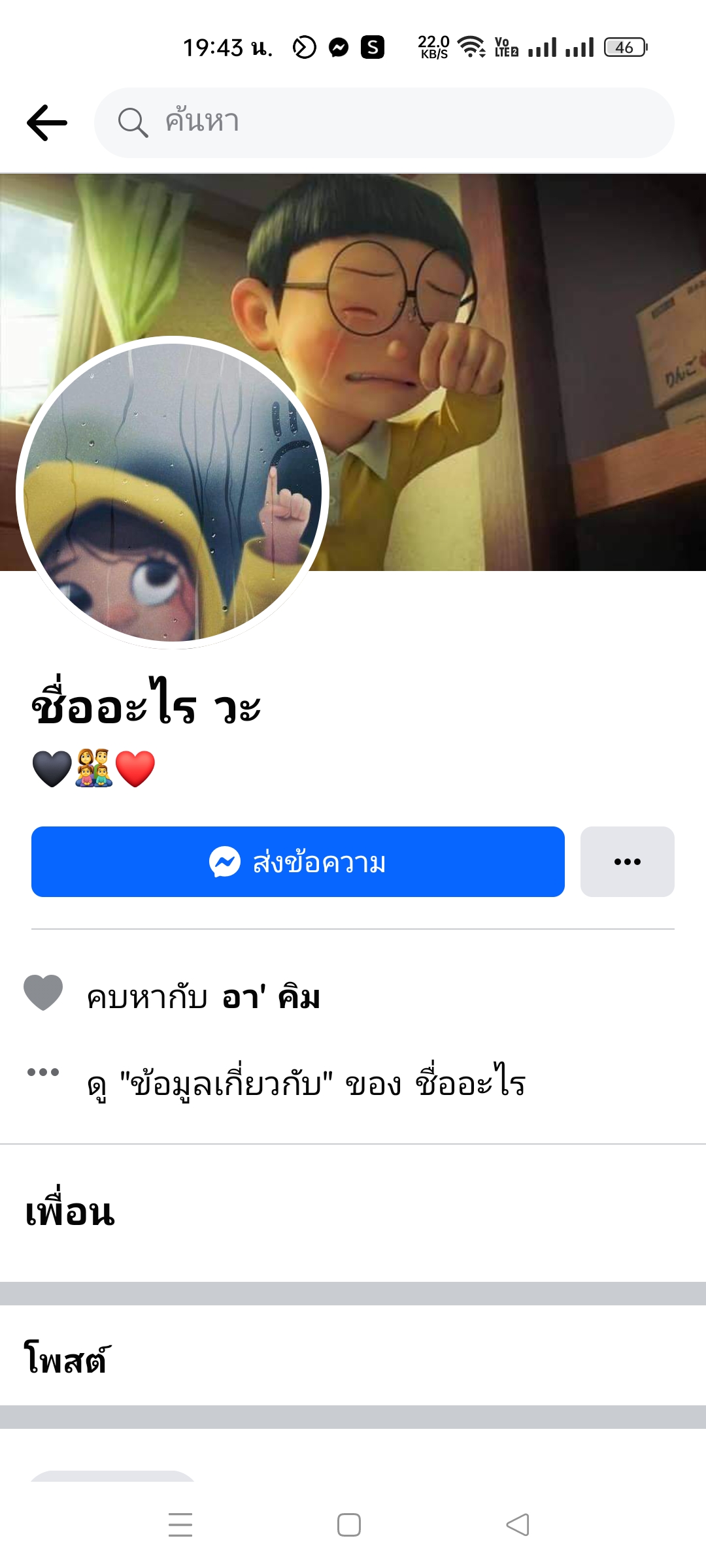This screenshot has height=1568, width=706.
Task: Tap the ส่งข้อความ message button
Action: pos(298,862)
